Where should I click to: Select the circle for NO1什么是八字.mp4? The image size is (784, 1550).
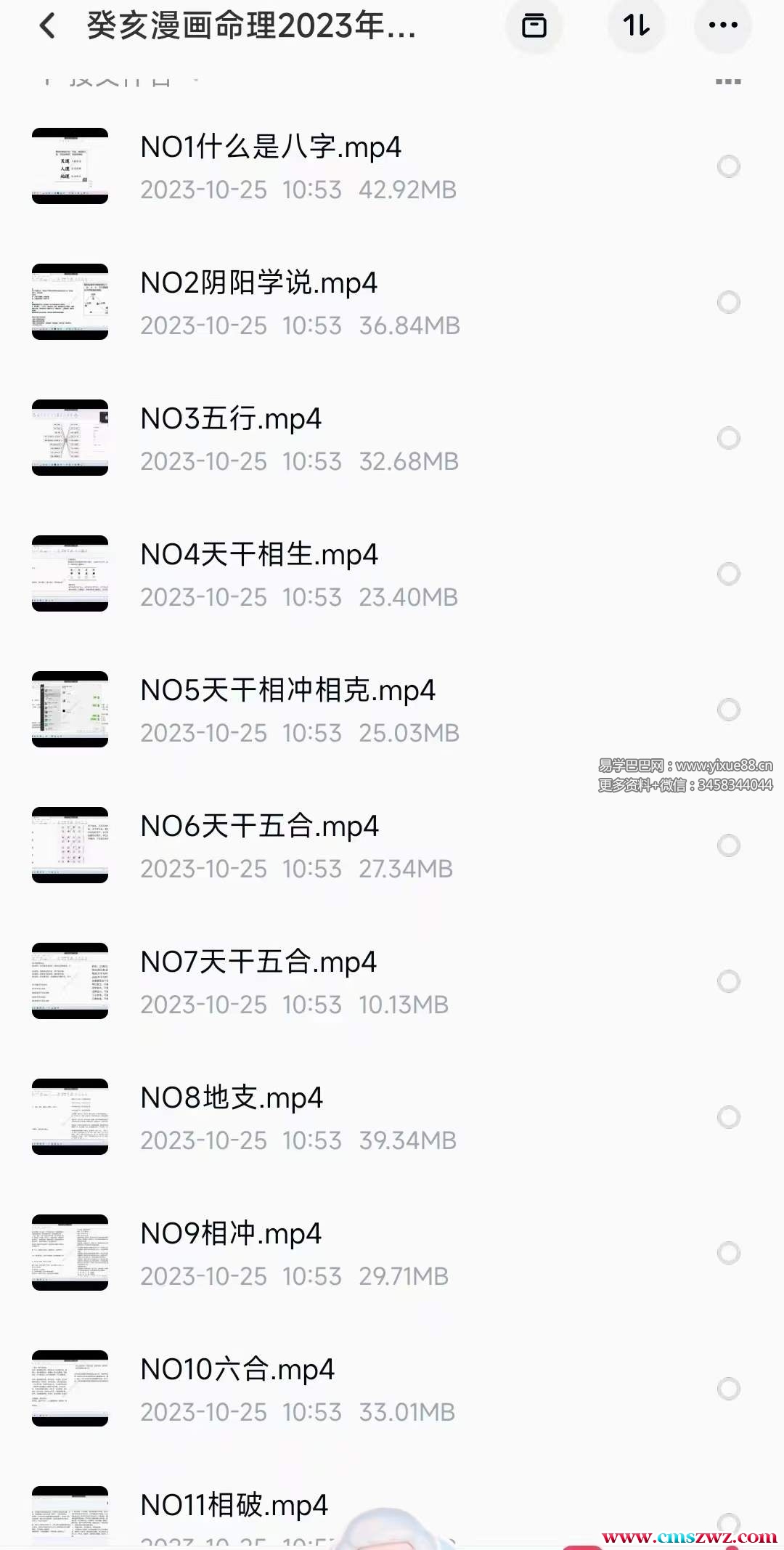click(x=728, y=166)
